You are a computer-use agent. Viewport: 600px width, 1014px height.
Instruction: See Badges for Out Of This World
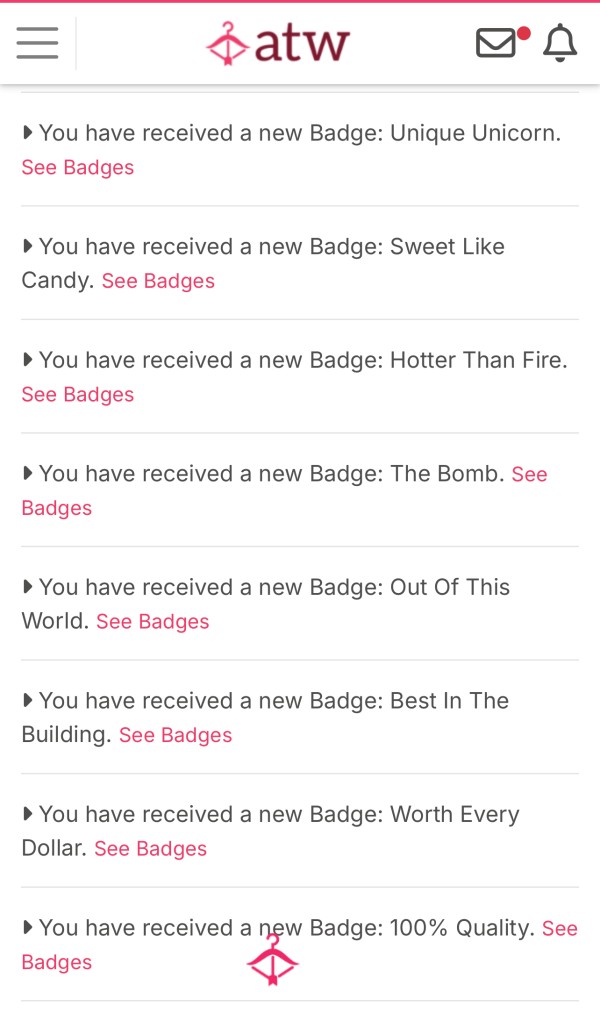point(153,621)
